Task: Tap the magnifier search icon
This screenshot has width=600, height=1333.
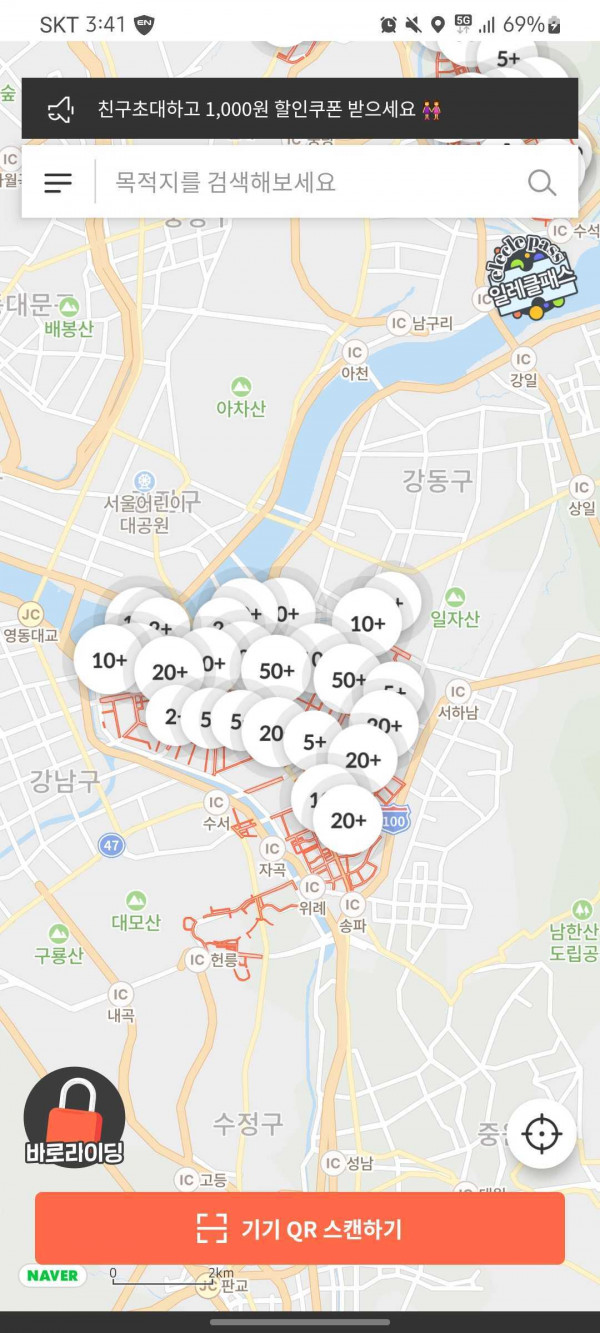Action: pyautogui.click(x=542, y=182)
